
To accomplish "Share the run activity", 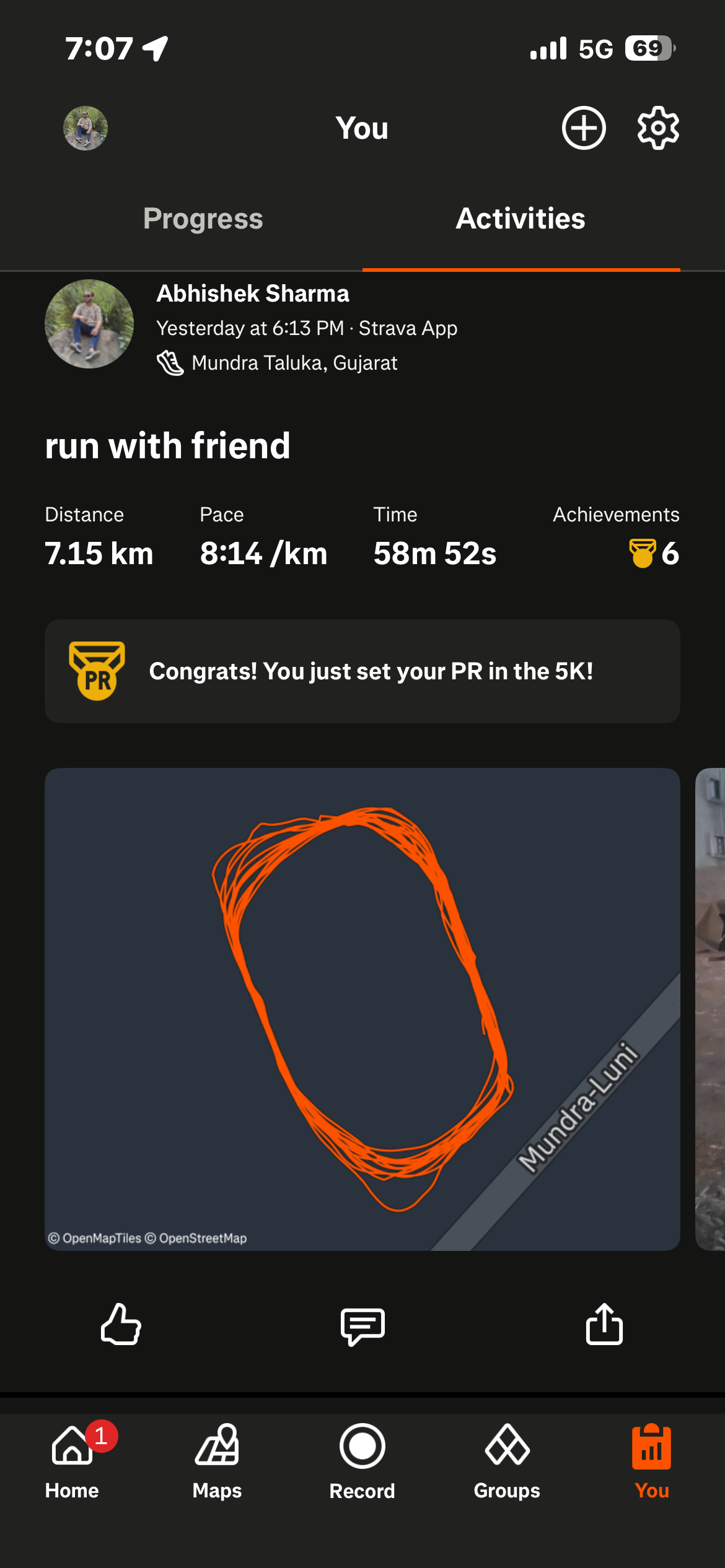I will [604, 1324].
